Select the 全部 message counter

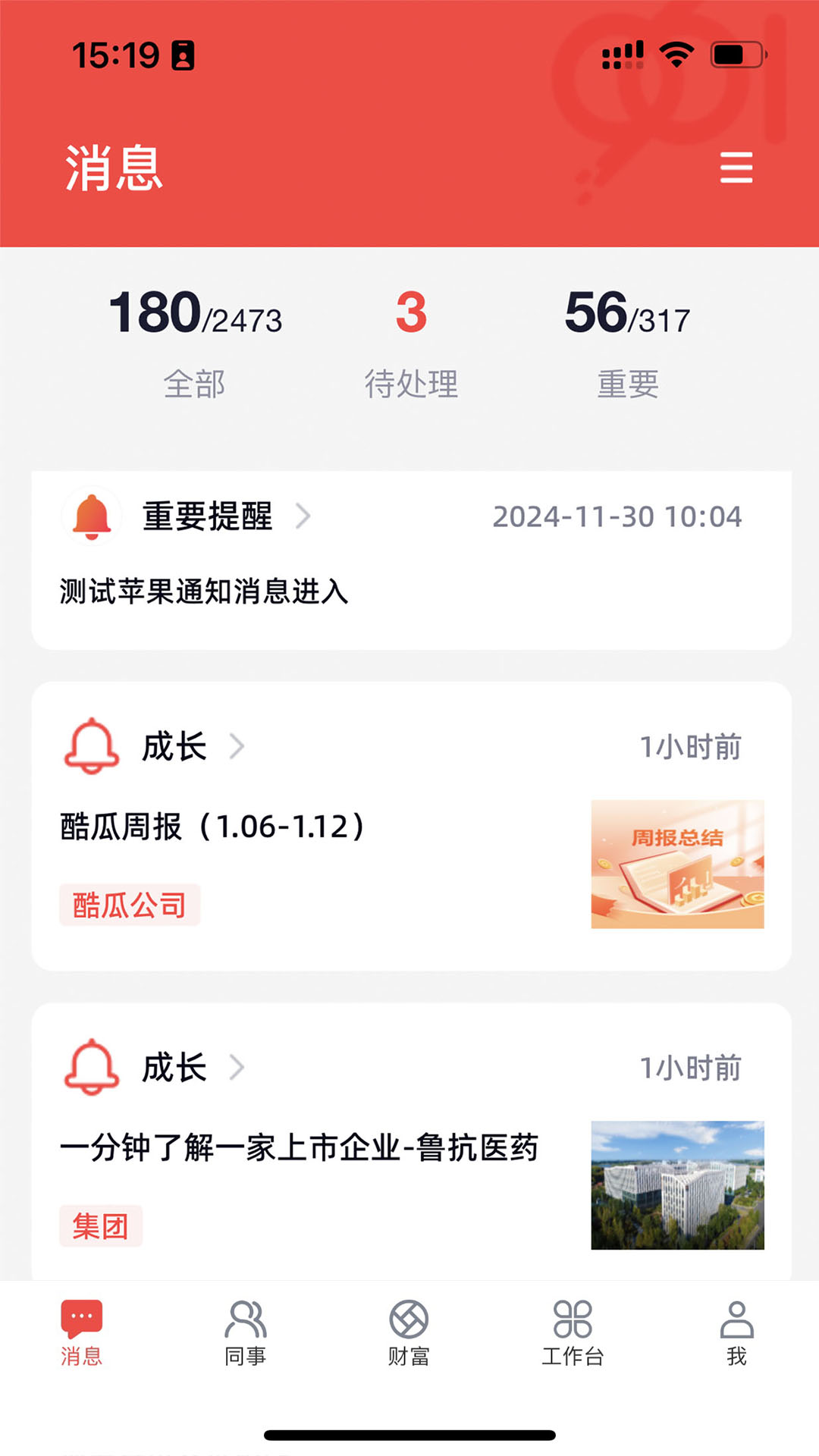point(196,341)
